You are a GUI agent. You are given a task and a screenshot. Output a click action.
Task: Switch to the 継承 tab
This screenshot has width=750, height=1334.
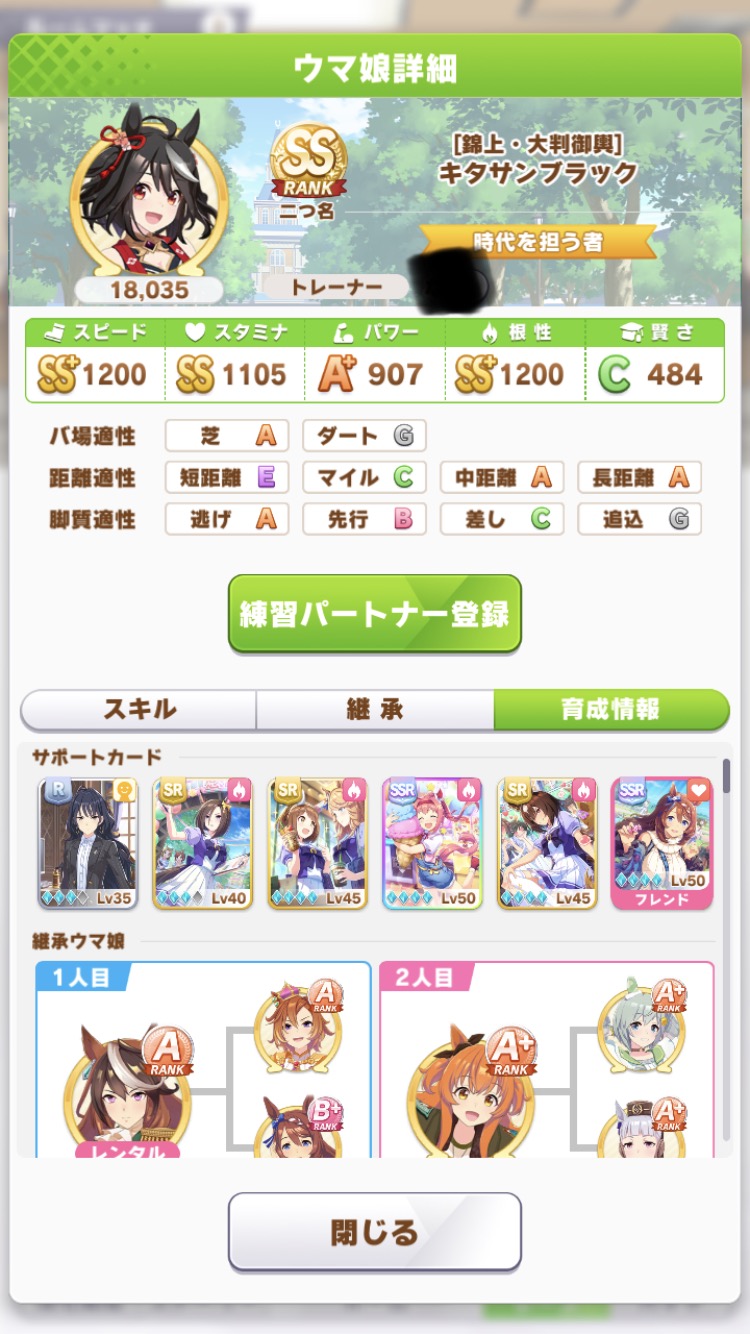tap(375, 710)
